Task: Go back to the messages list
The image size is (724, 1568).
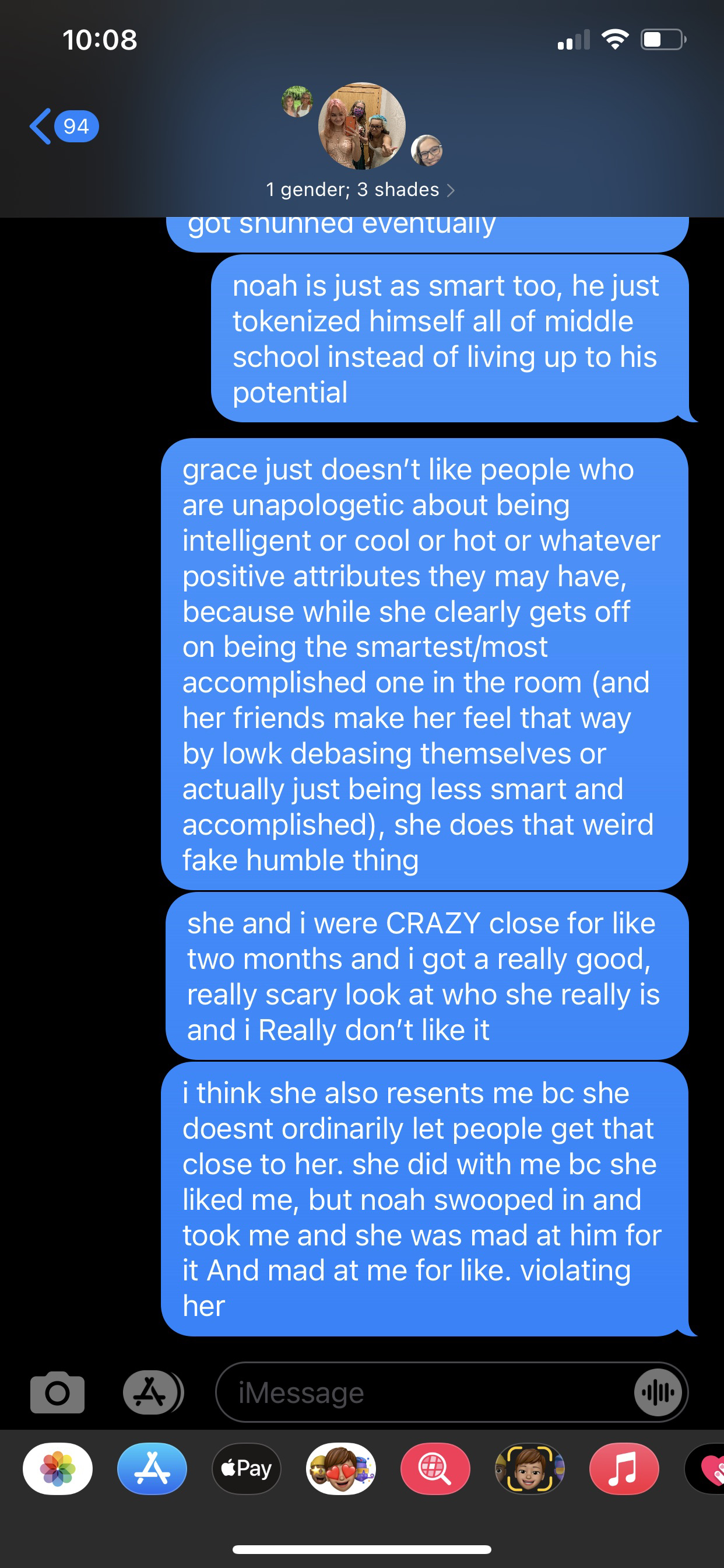Action: click(64, 127)
